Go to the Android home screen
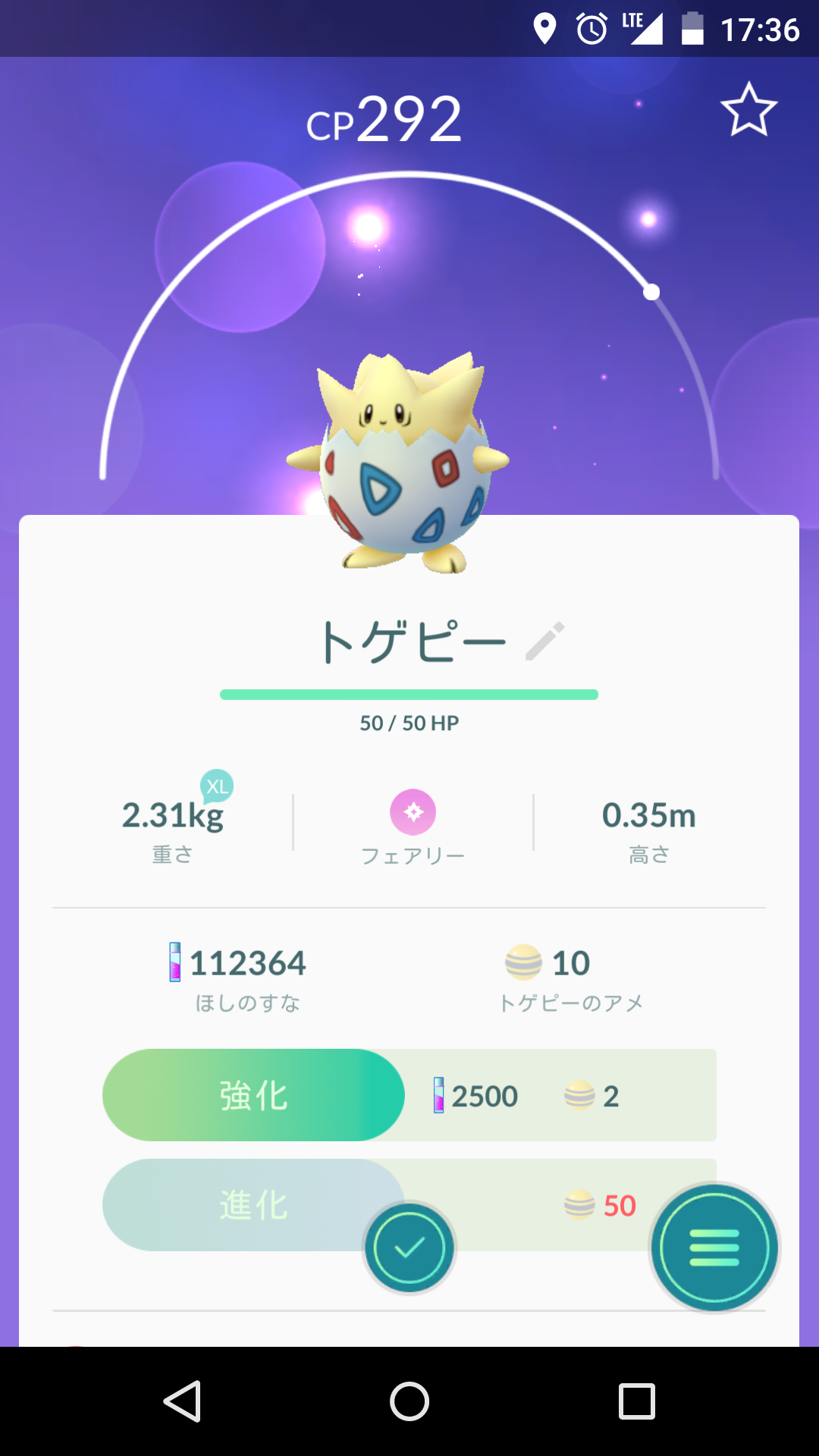819x1456 pixels. click(409, 1401)
